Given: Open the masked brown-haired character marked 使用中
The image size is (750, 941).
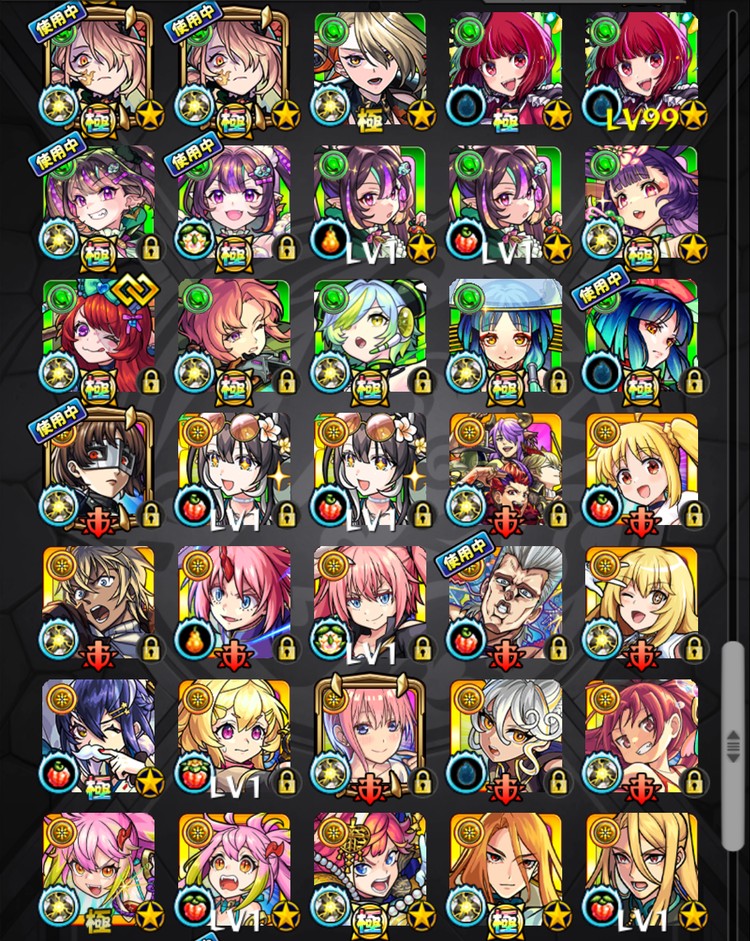Looking at the screenshot, I should click(98, 469).
